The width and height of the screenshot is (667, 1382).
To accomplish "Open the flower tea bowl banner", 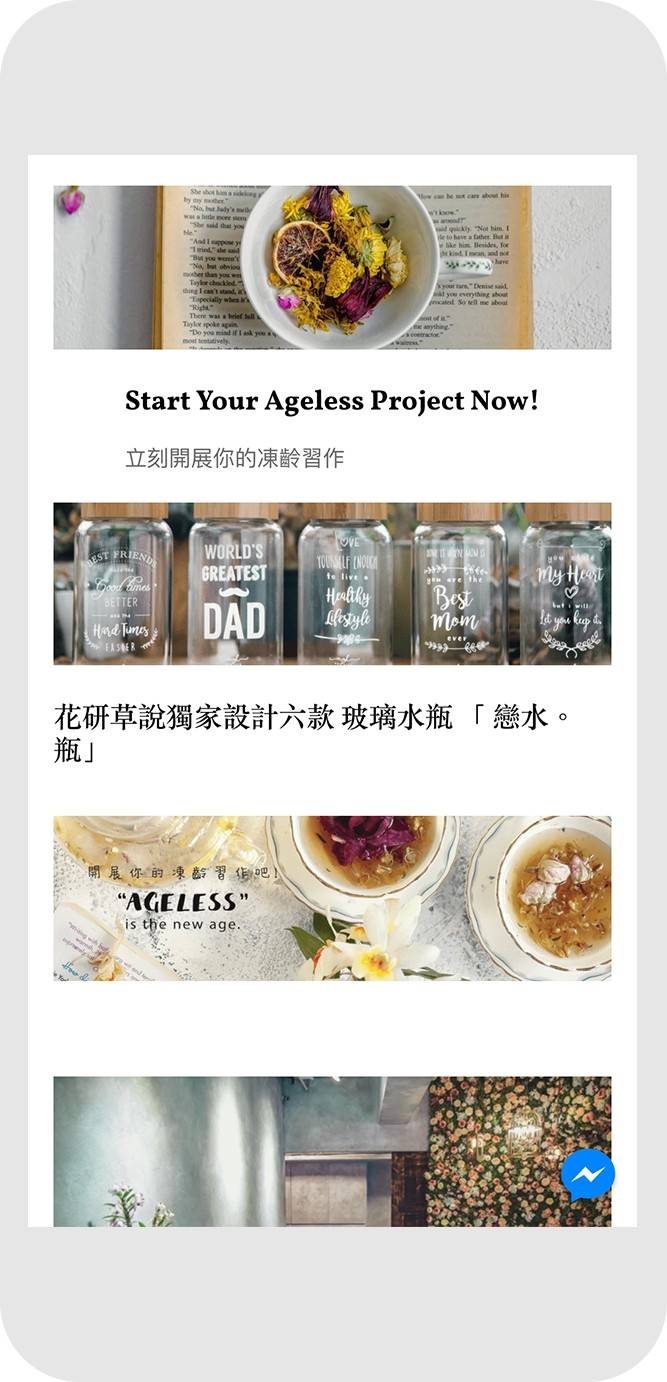I will [x=332, y=267].
